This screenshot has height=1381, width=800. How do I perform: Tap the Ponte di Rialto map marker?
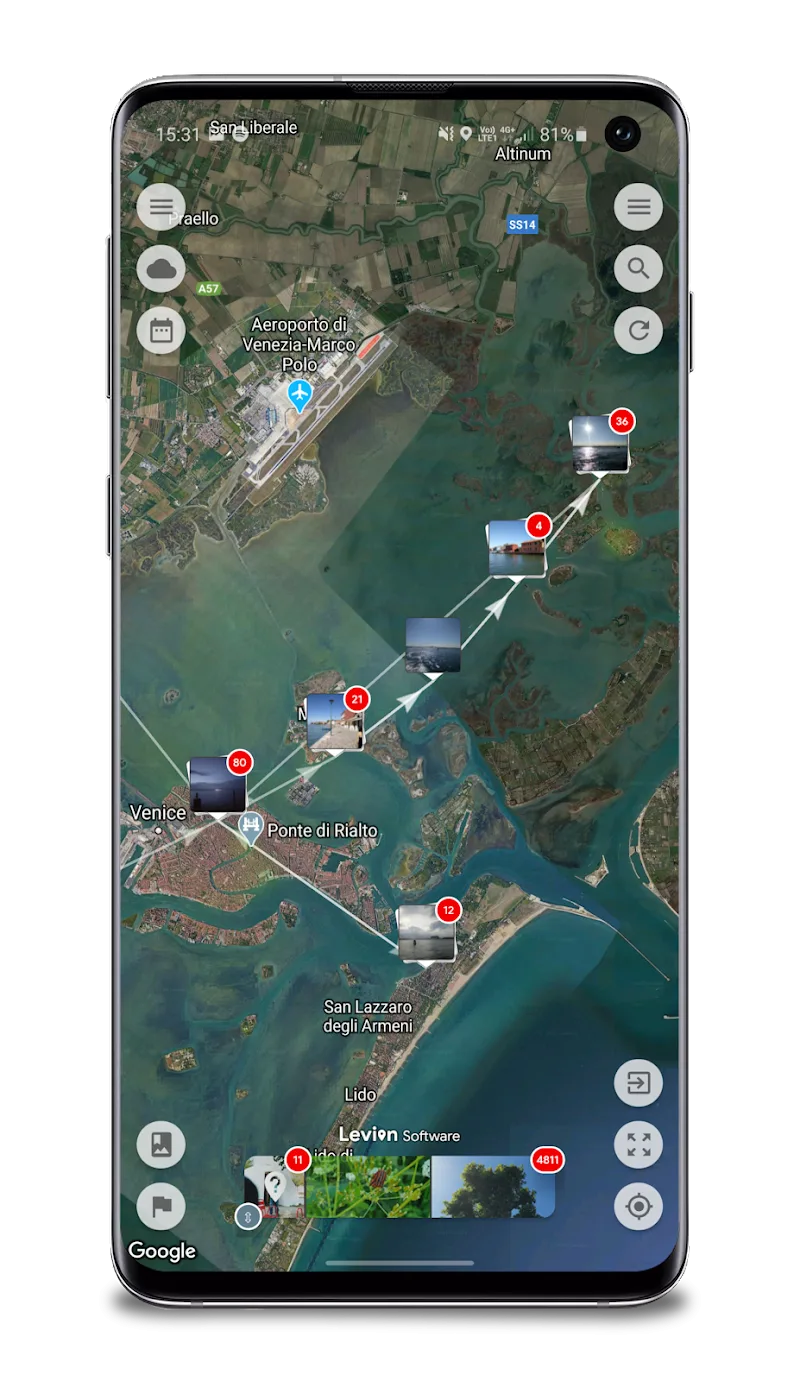point(250,828)
